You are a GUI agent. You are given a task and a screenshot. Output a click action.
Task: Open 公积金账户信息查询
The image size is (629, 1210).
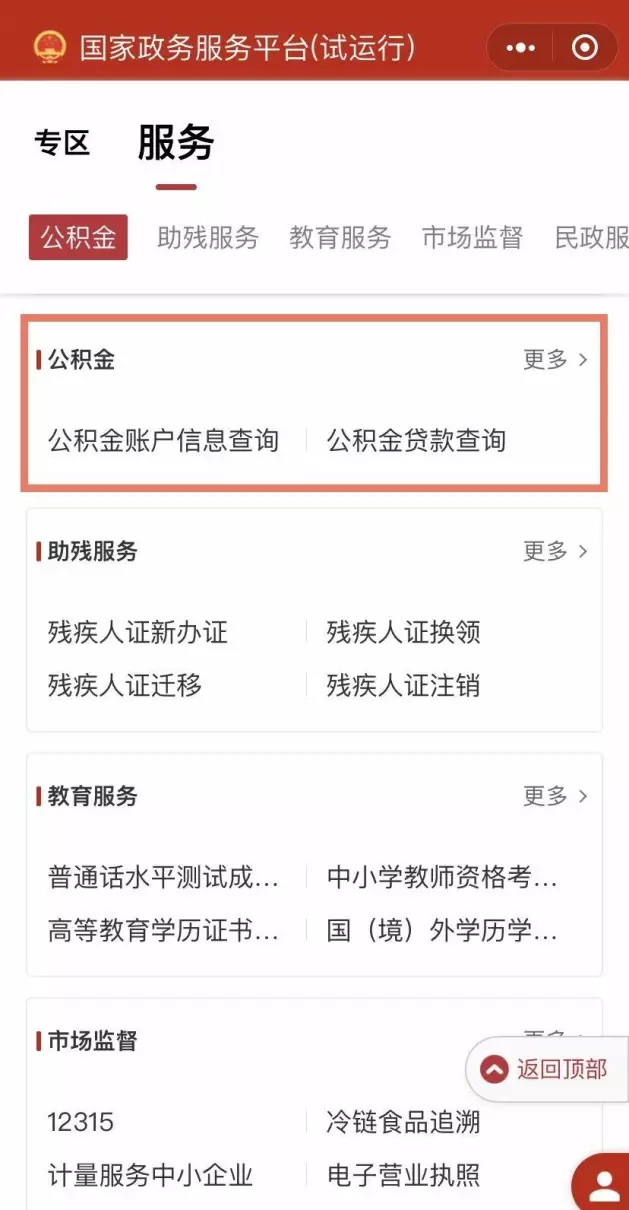click(x=164, y=440)
